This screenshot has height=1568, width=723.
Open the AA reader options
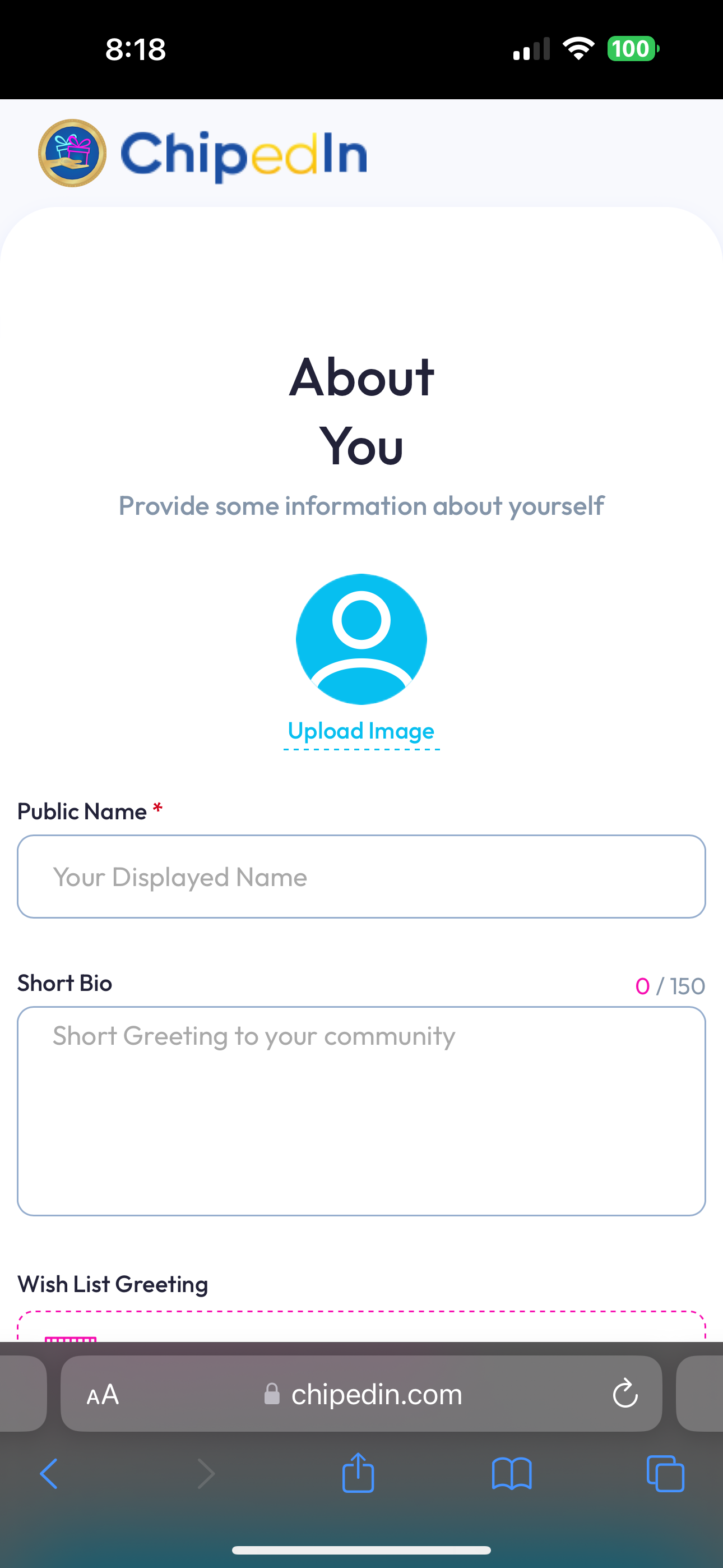point(103,1394)
